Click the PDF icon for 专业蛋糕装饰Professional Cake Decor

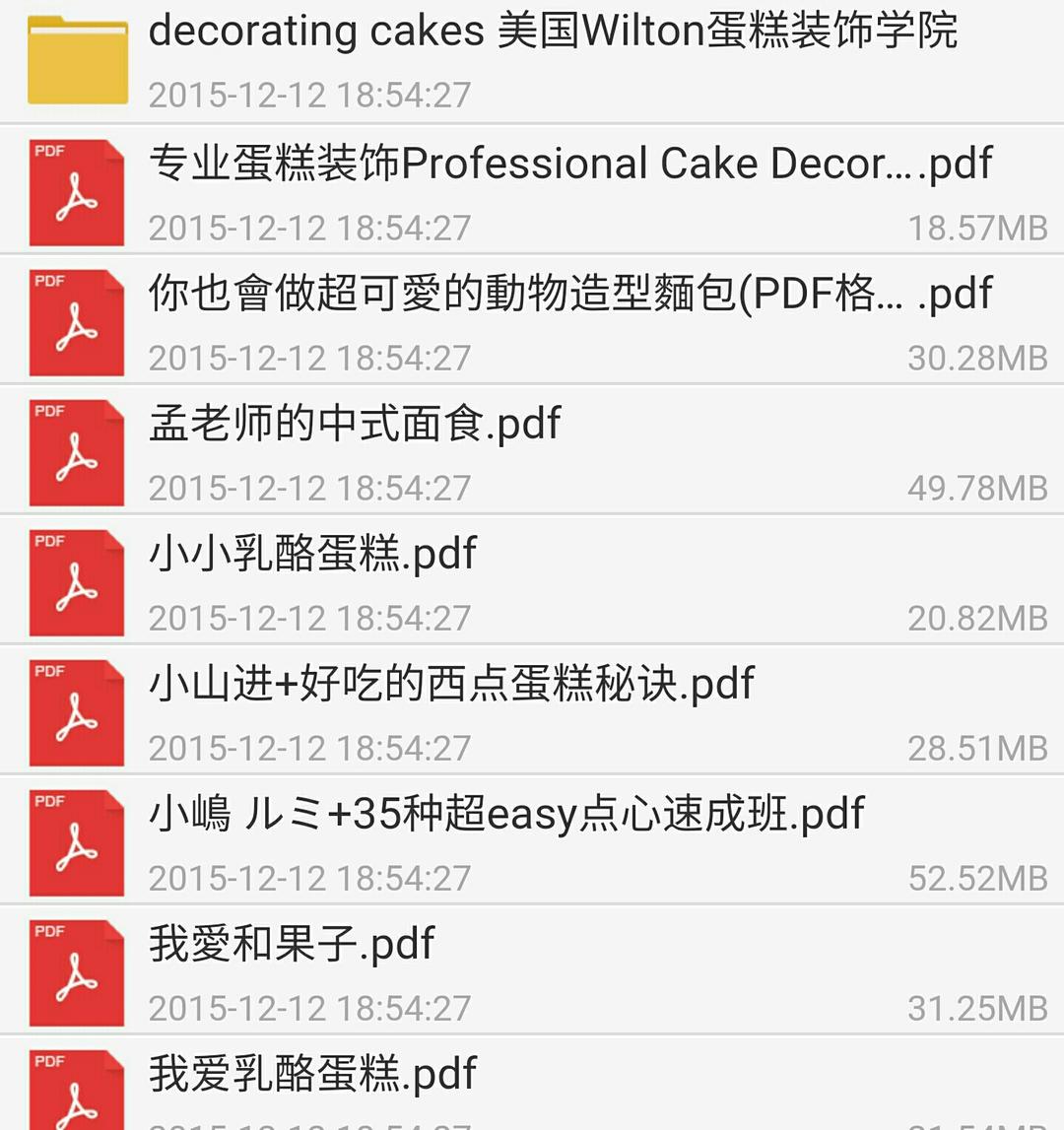tap(75, 190)
